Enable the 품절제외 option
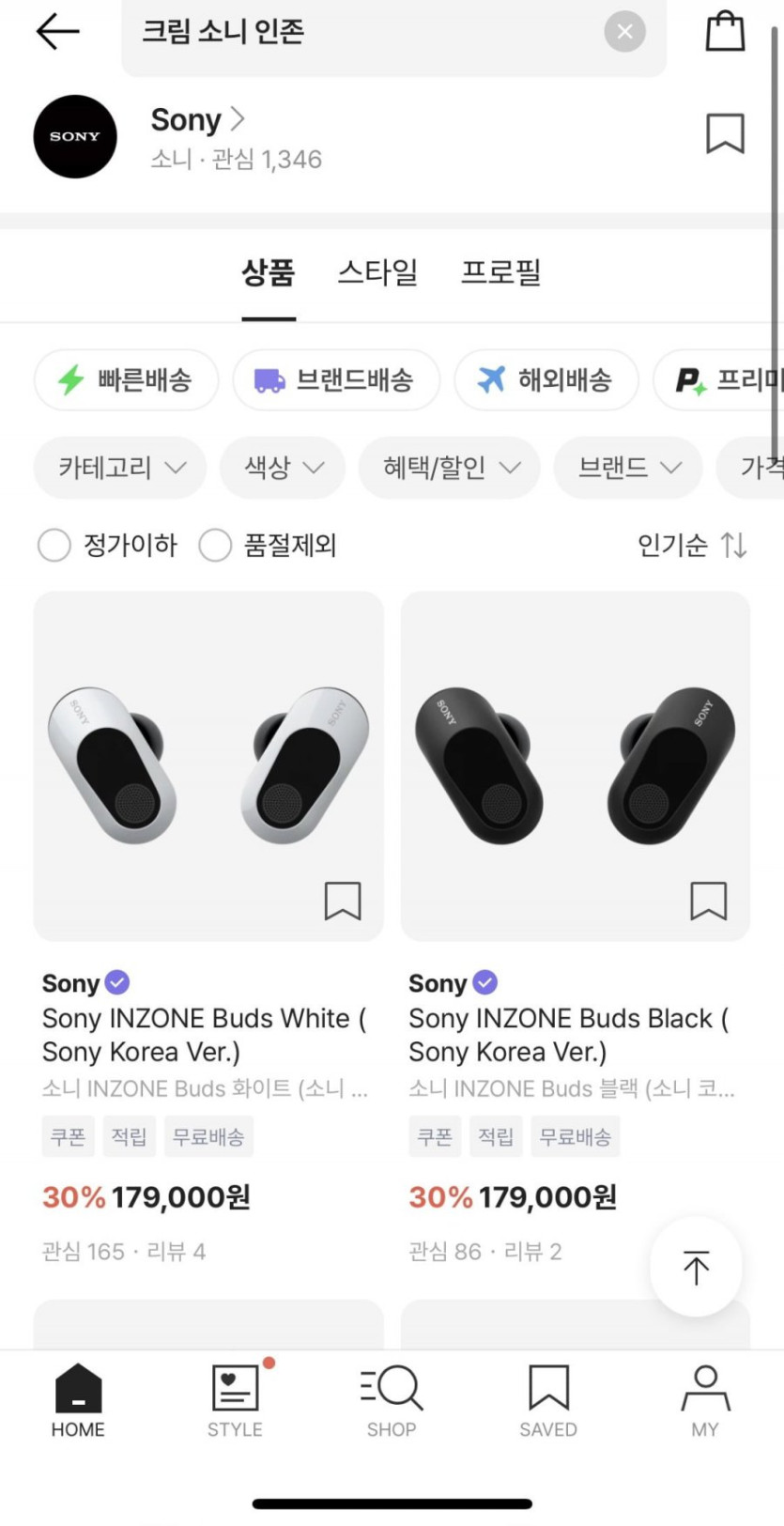Screen dimensions: 784x1526 tap(215, 545)
